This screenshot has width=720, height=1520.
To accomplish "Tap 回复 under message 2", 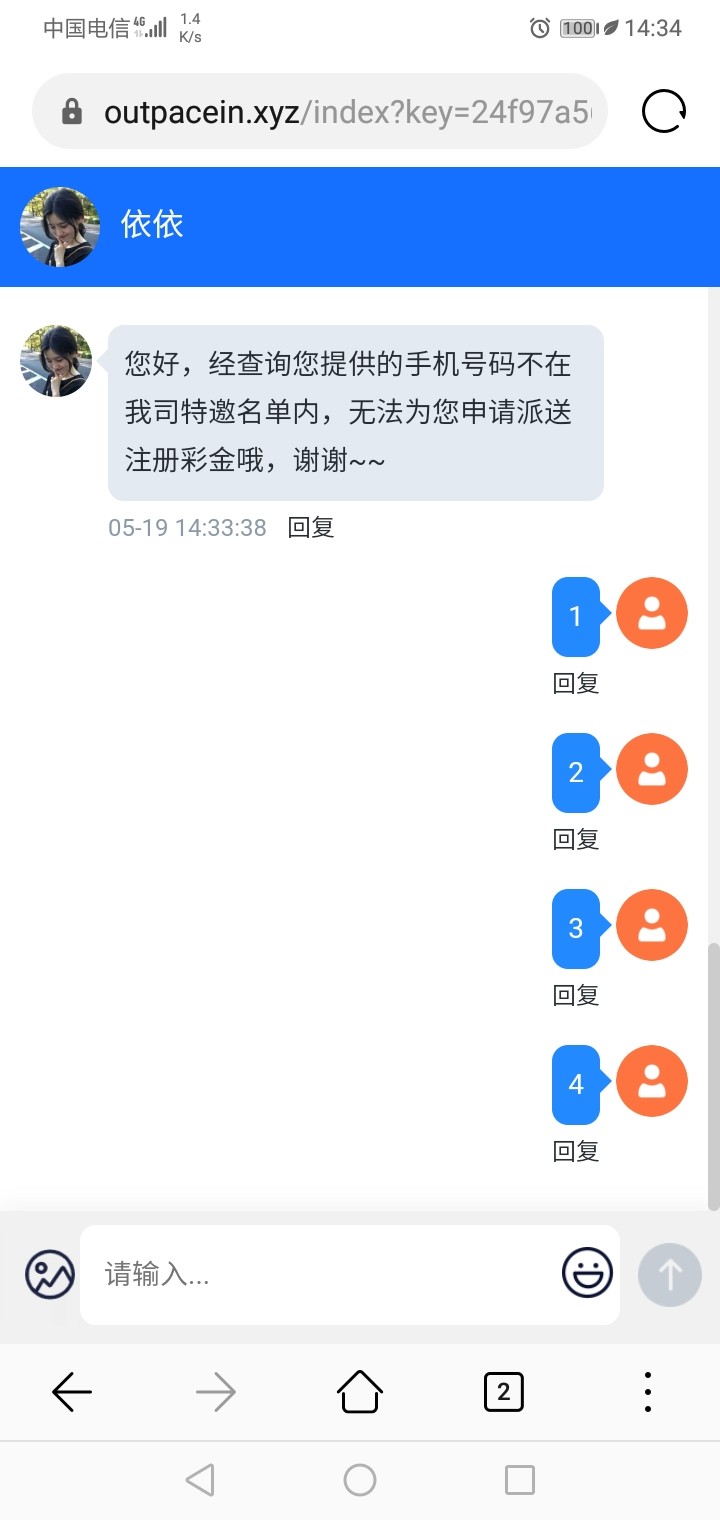I will coord(576,839).
